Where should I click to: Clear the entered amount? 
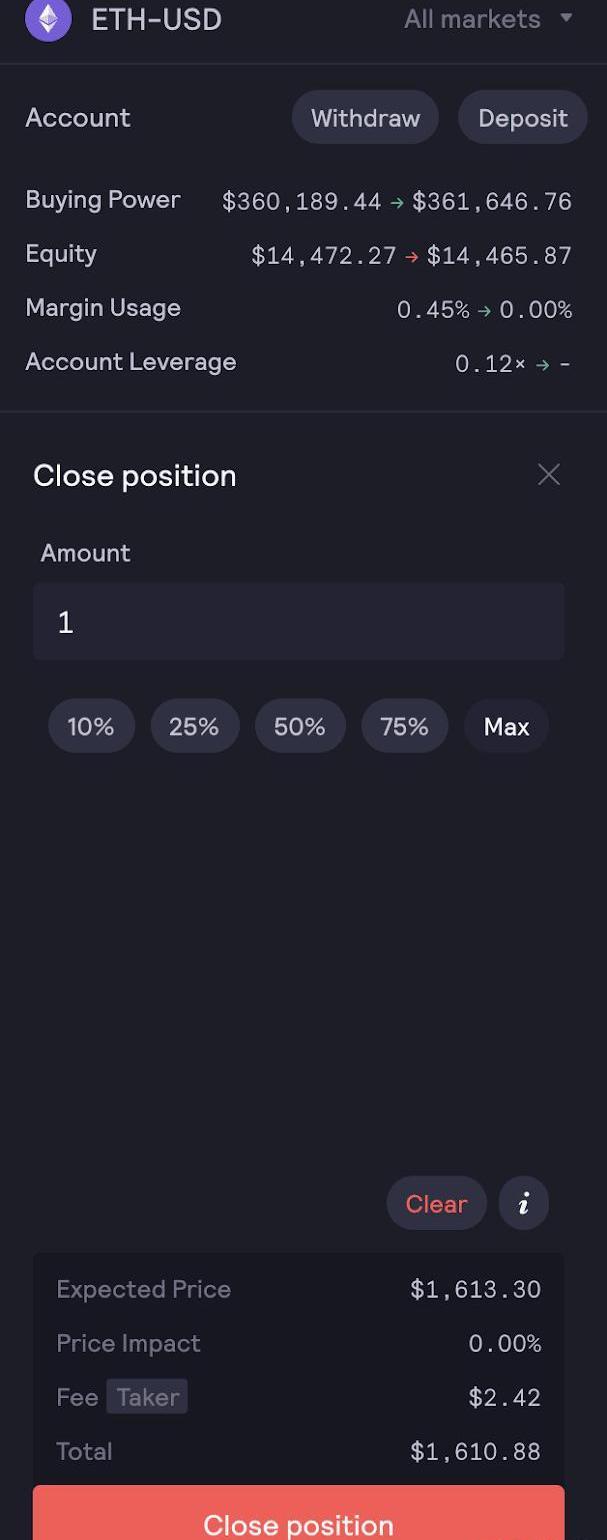(x=436, y=1203)
